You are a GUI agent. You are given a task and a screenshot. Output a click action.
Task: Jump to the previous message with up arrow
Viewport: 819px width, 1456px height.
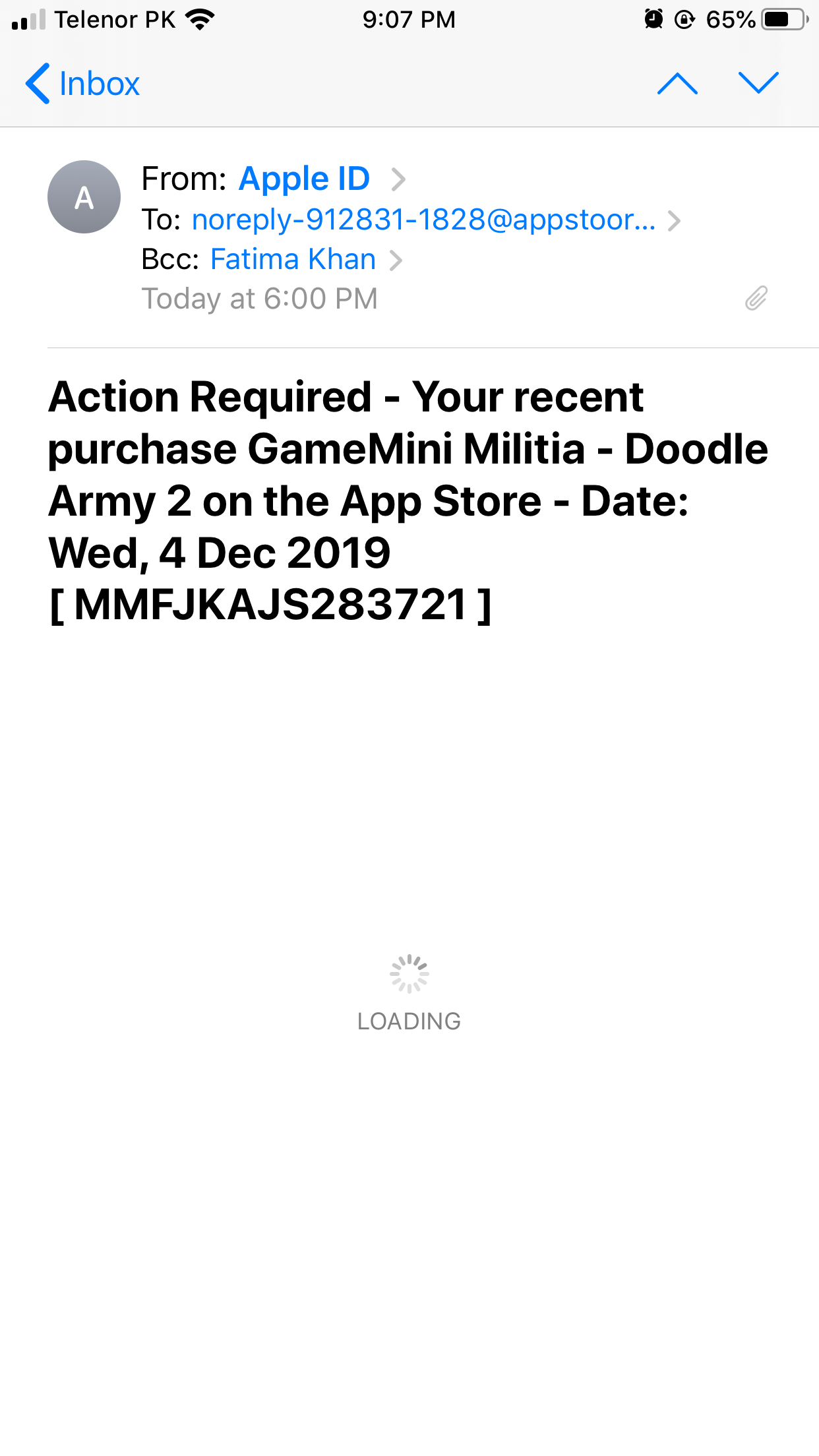click(x=677, y=84)
